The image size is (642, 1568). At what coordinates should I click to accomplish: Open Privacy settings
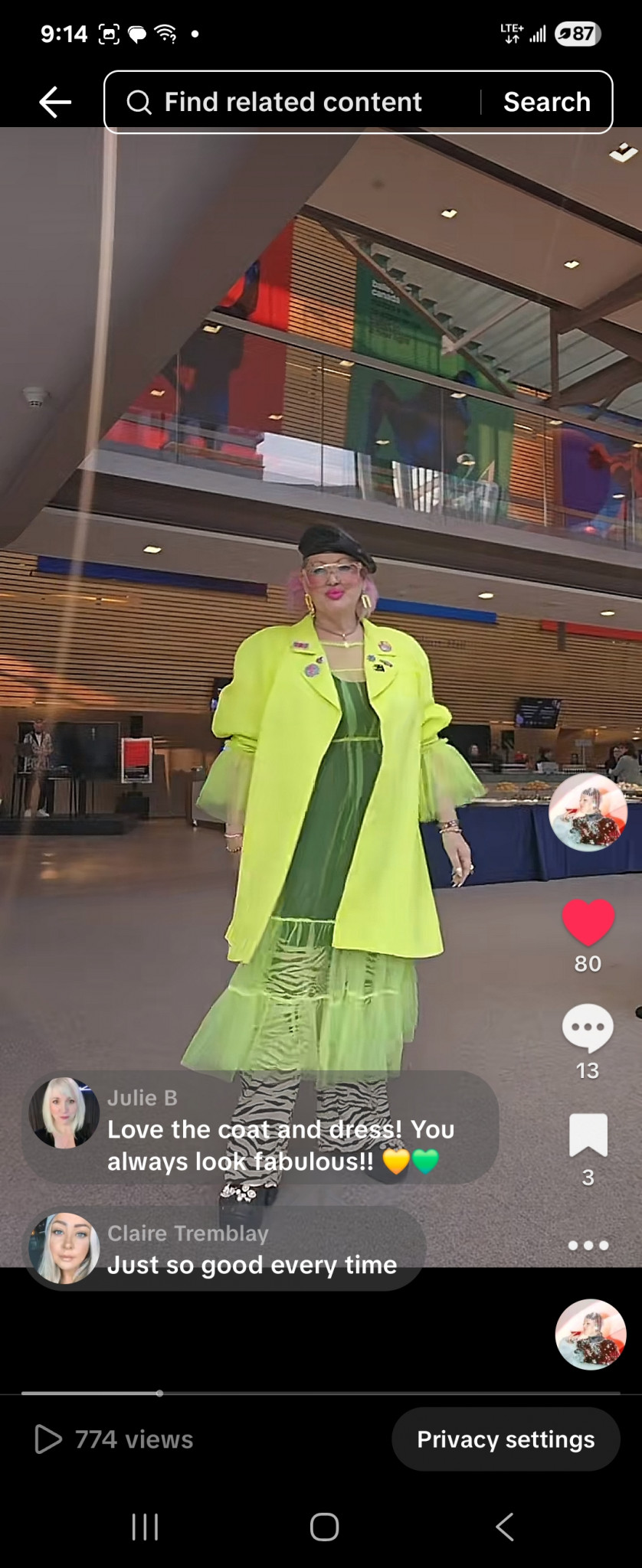click(x=505, y=1439)
